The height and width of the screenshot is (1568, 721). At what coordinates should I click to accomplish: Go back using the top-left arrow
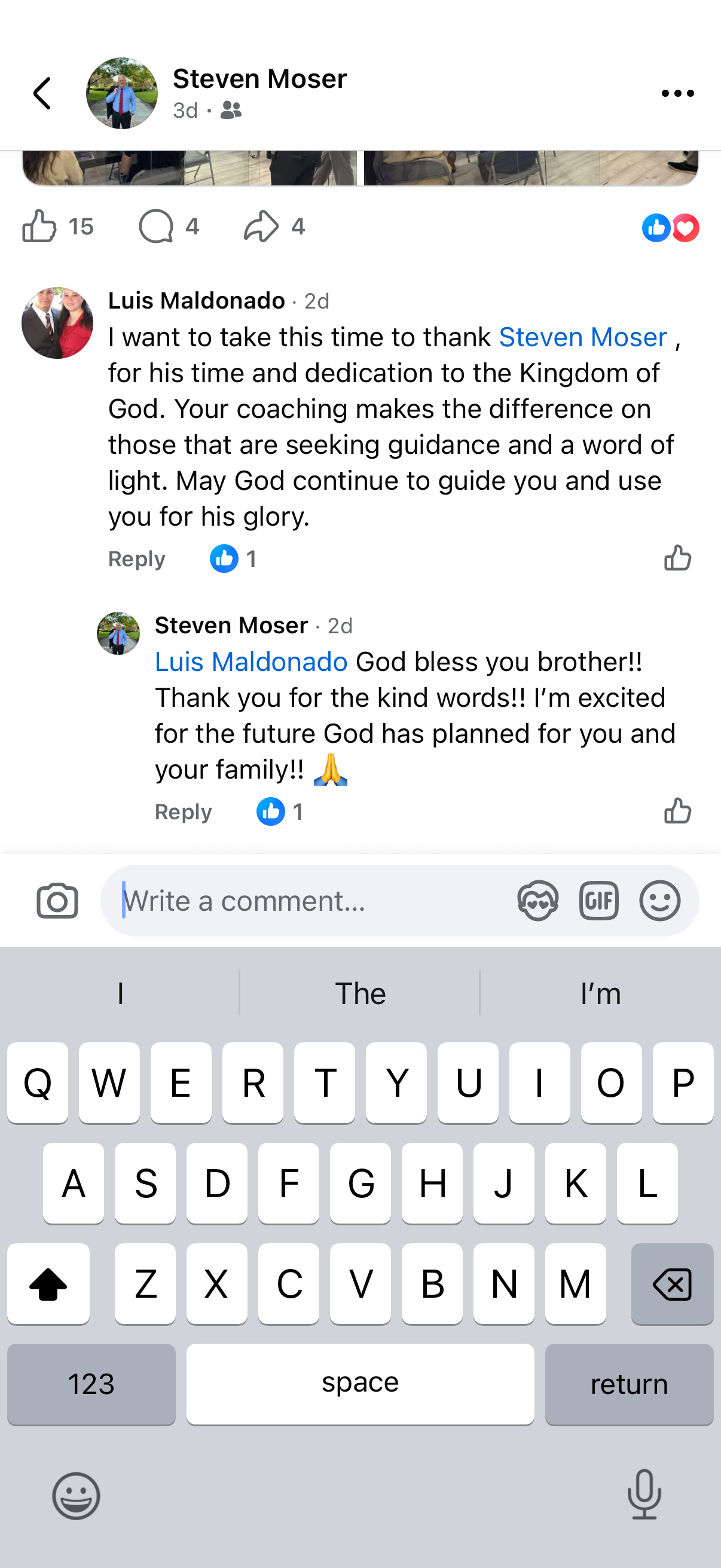tap(42, 94)
